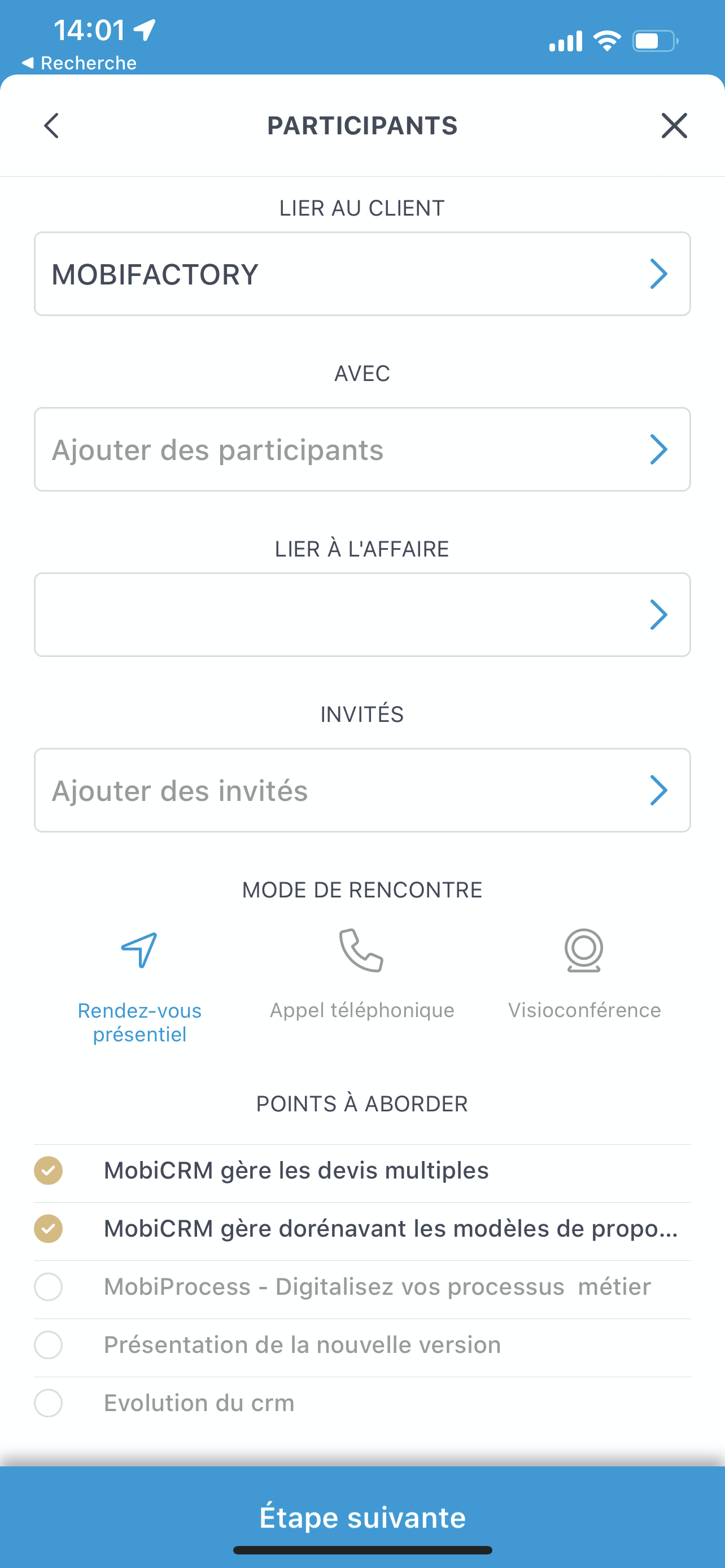Continue with Étape suivante

point(362,1517)
